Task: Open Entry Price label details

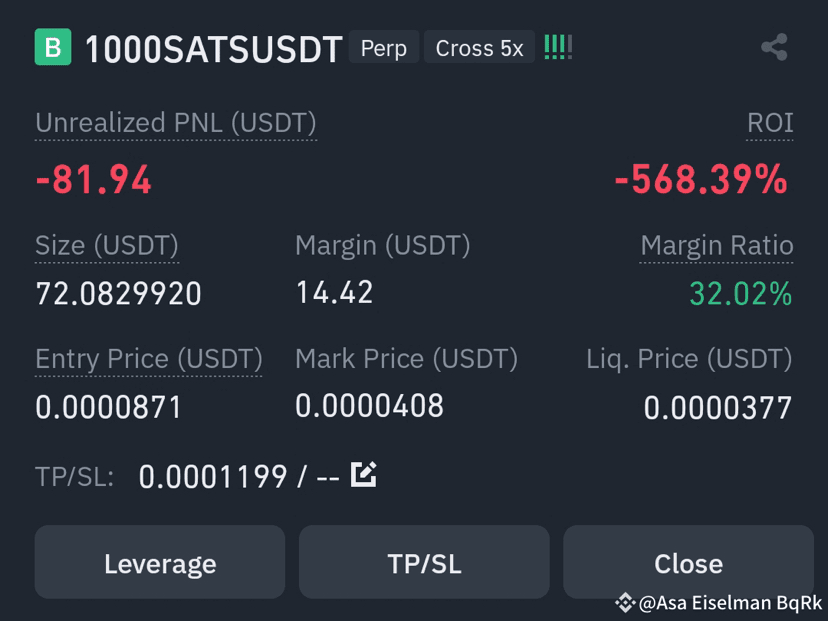Action: click(x=149, y=359)
